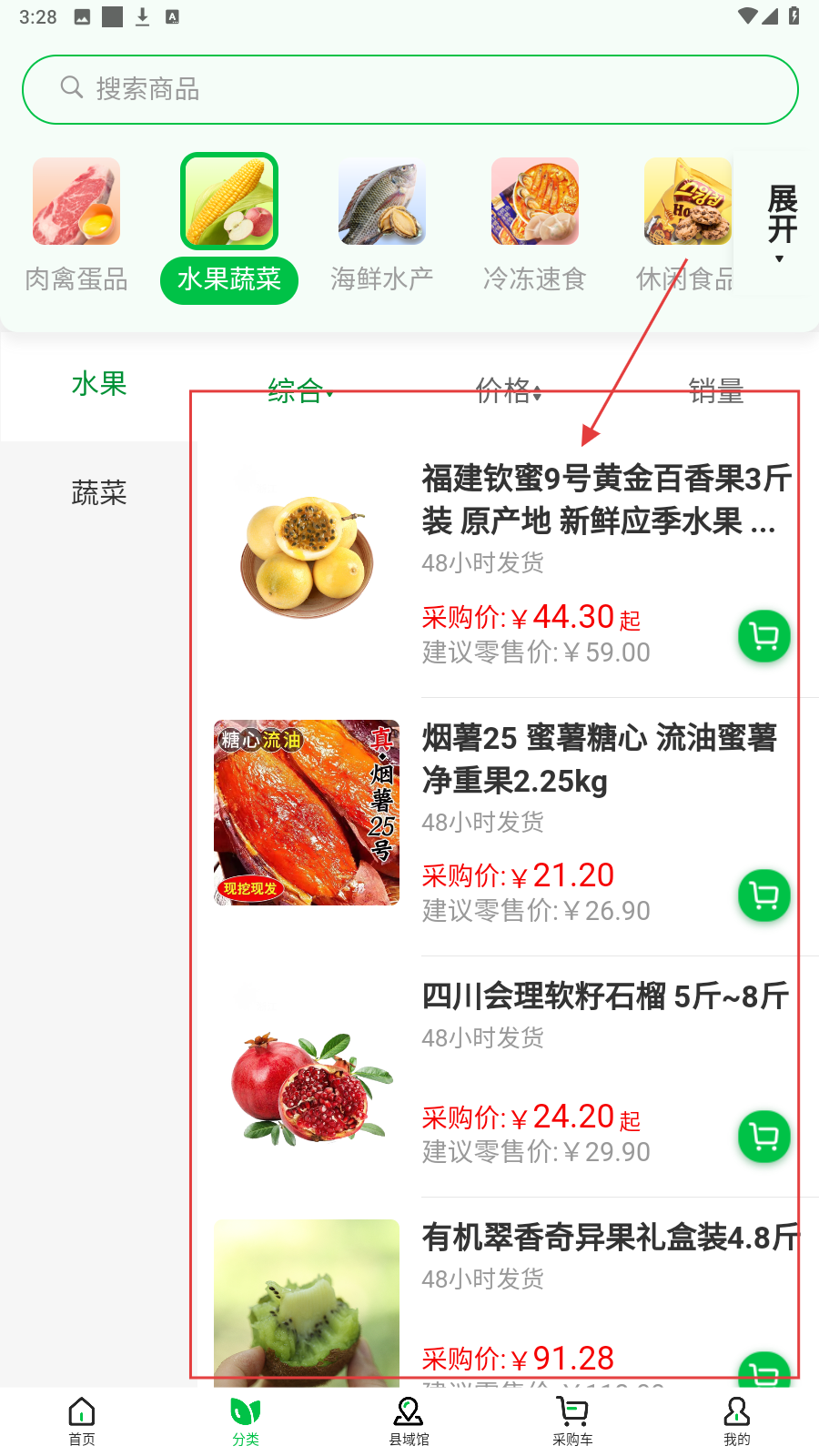Open the 综合 sort dropdown
The width and height of the screenshot is (819, 1456).
(300, 391)
